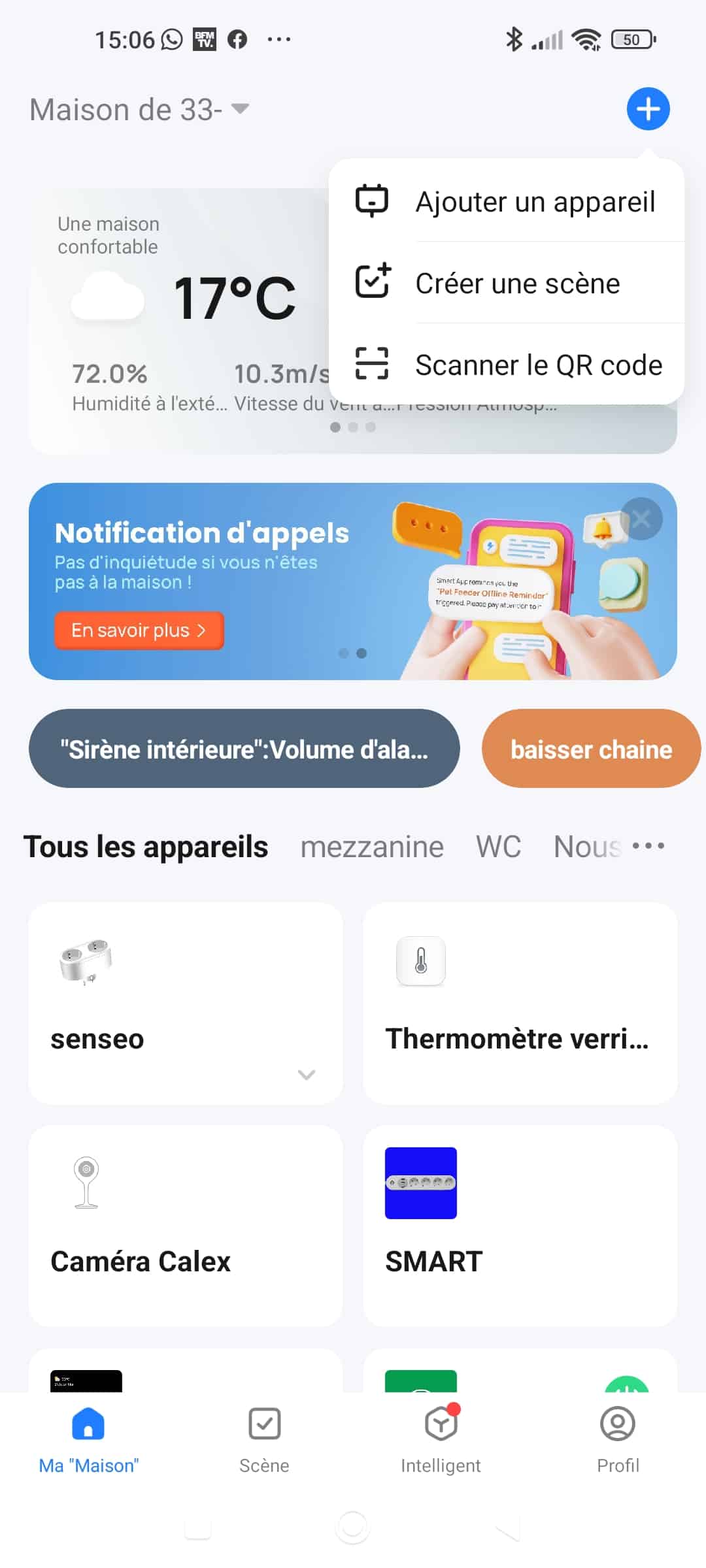This screenshot has width=706, height=1568.
Task: Open the room list three-dot menu
Action: [648, 846]
